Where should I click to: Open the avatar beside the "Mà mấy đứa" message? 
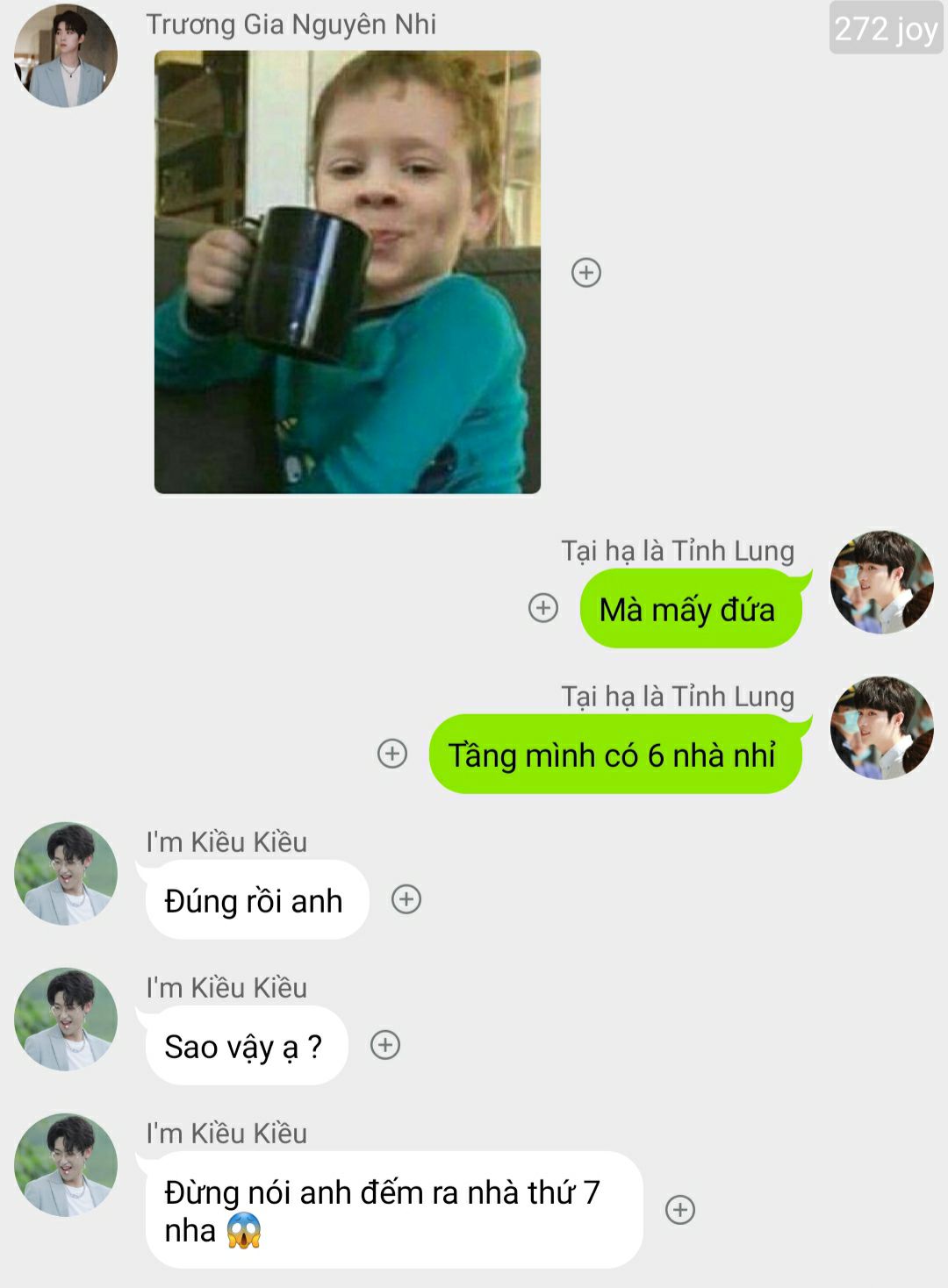point(882,582)
